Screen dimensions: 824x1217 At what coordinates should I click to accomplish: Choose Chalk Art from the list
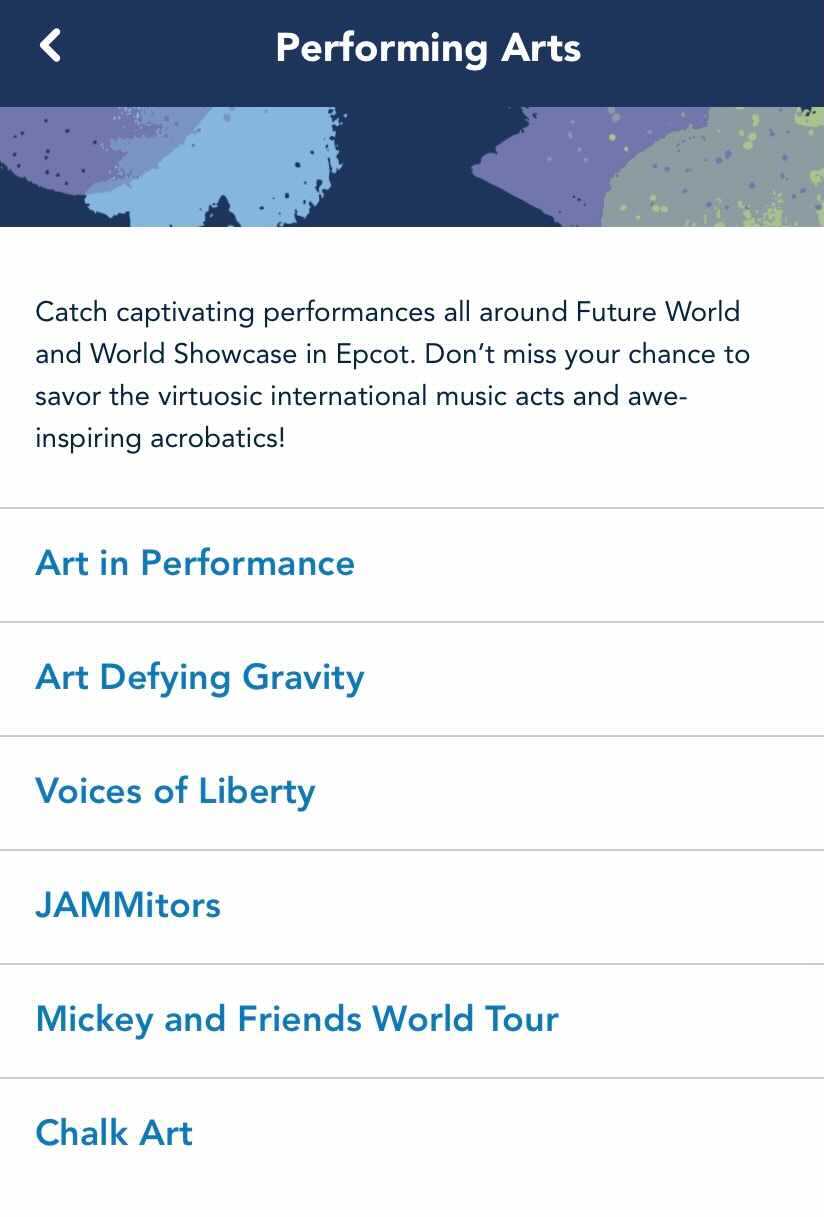pyautogui.click(x=114, y=1133)
